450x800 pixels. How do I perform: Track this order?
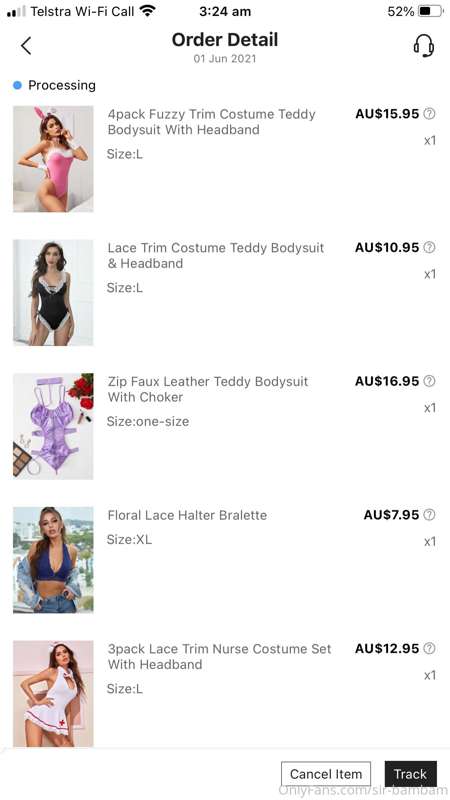coord(410,774)
